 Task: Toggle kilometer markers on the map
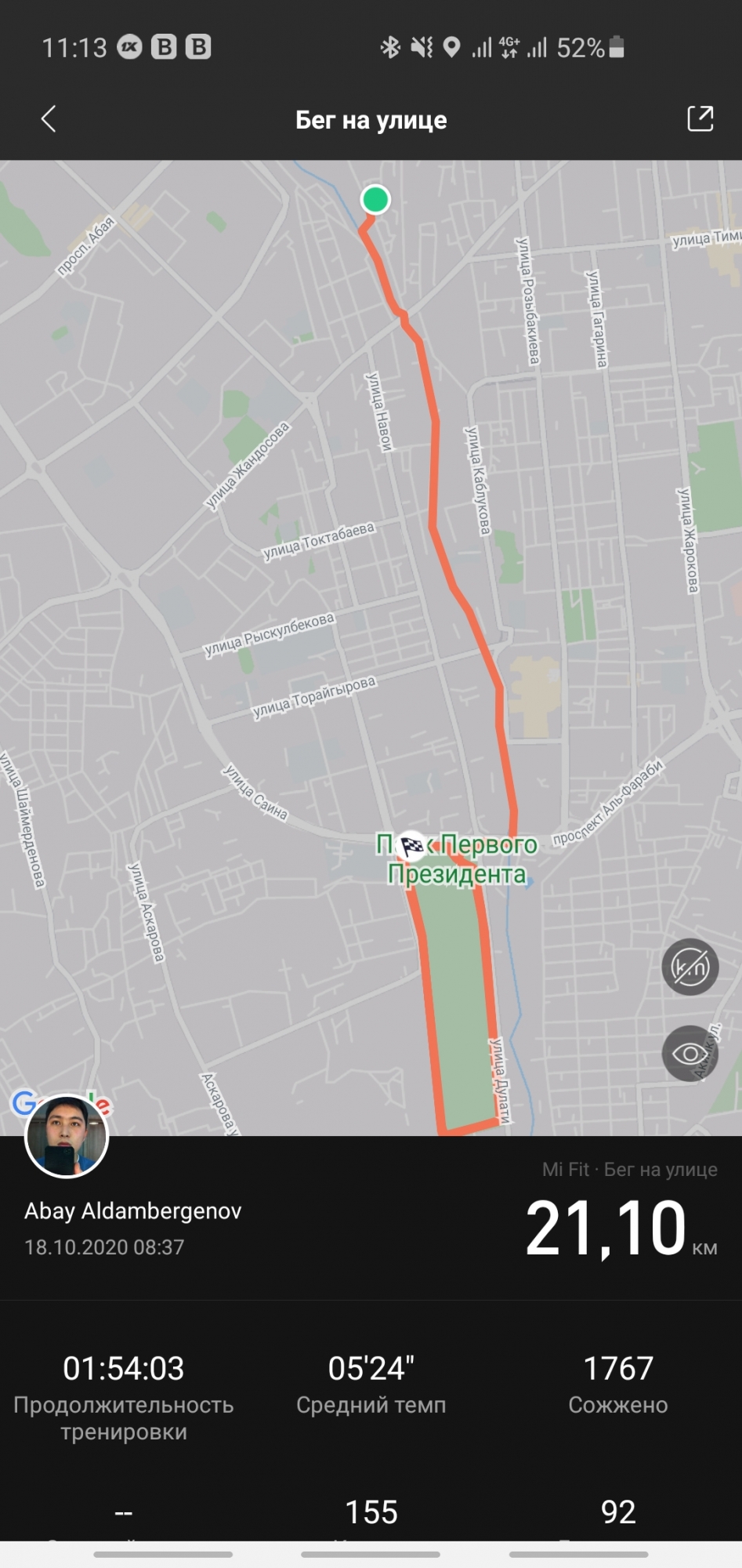tap(690, 967)
